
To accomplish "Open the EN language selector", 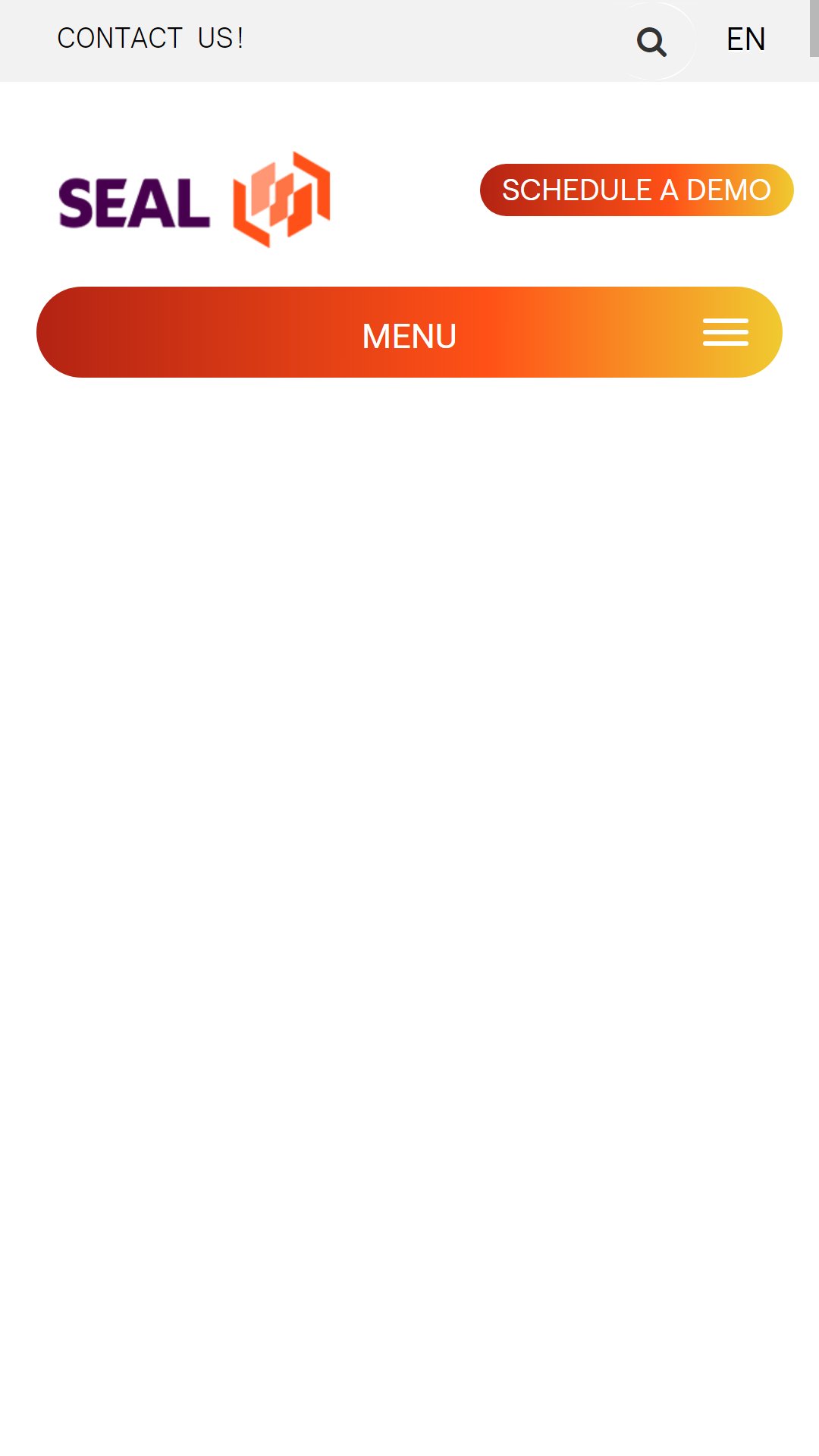I will click(x=745, y=39).
